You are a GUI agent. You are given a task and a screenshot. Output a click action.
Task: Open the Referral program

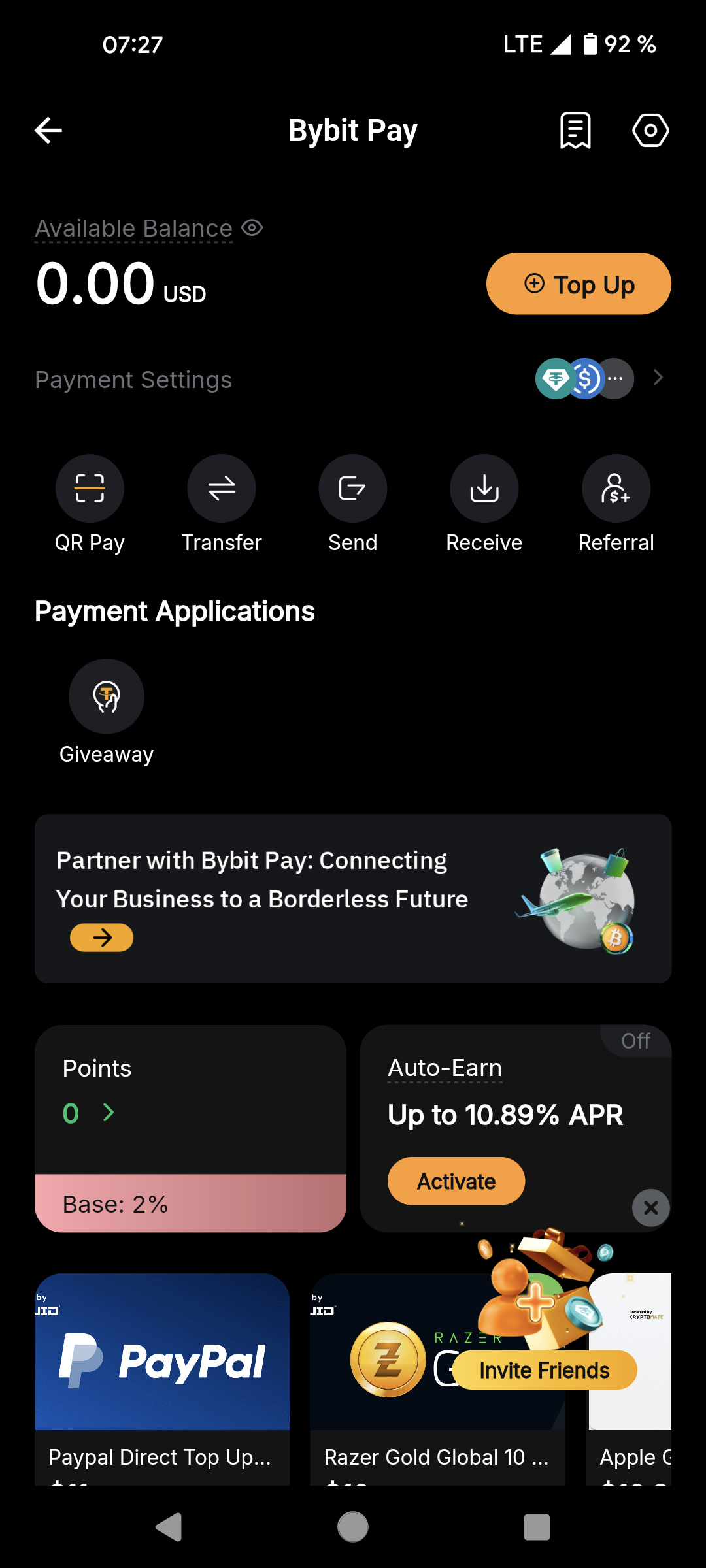[x=616, y=489]
